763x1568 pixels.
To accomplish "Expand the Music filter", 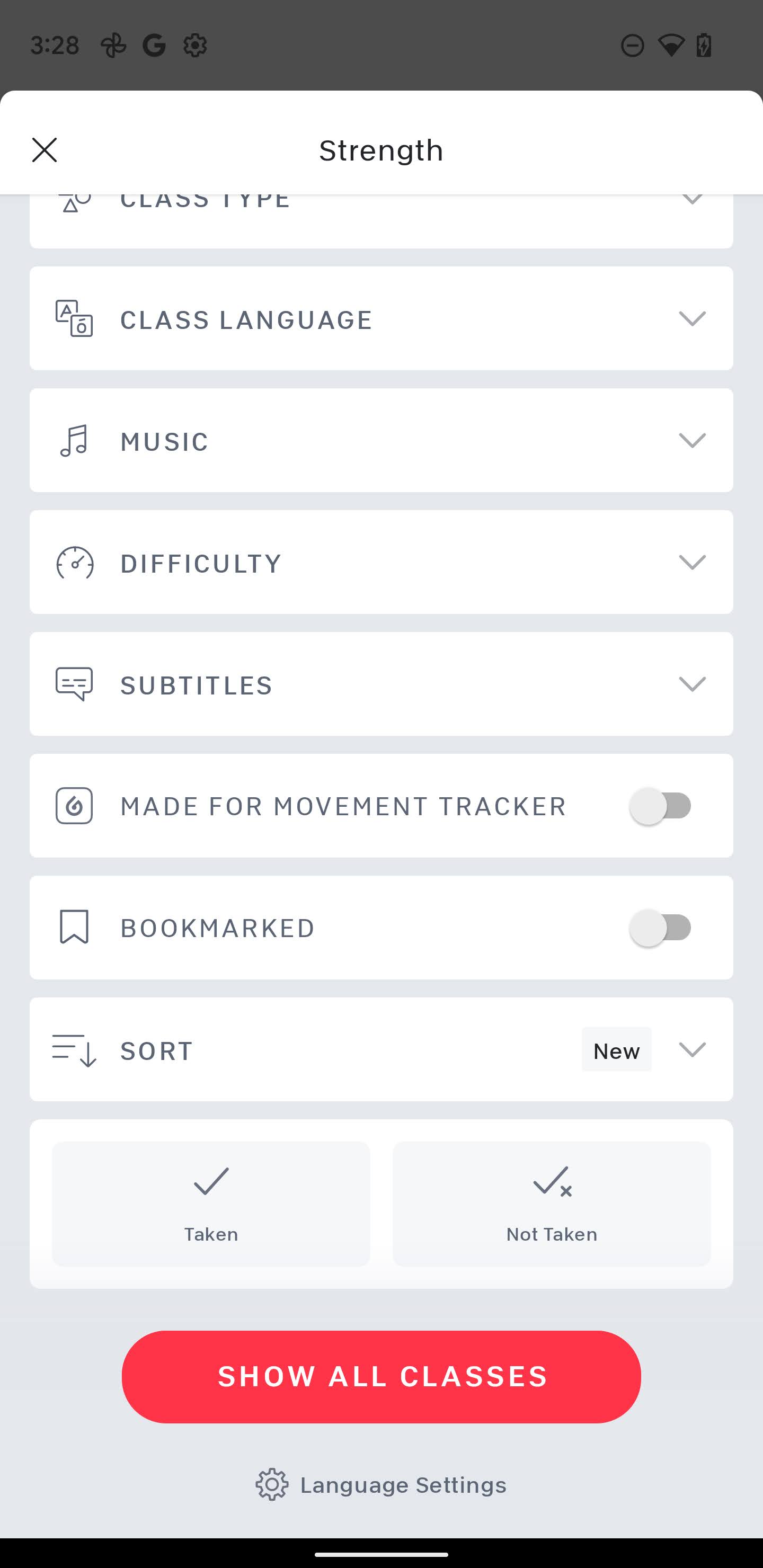I will click(381, 440).
